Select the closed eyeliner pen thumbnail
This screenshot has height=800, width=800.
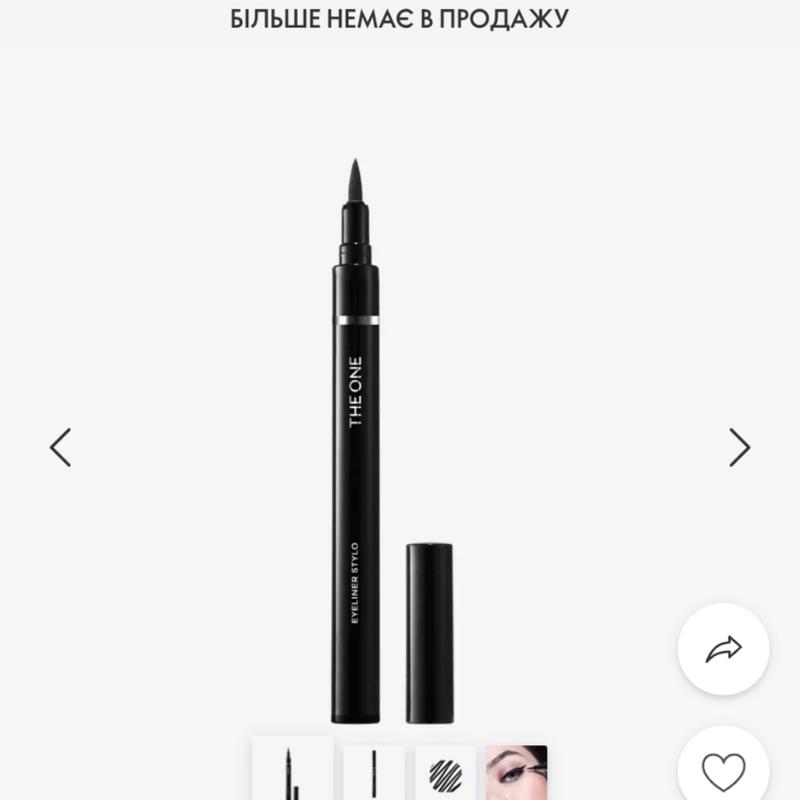coord(374,773)
